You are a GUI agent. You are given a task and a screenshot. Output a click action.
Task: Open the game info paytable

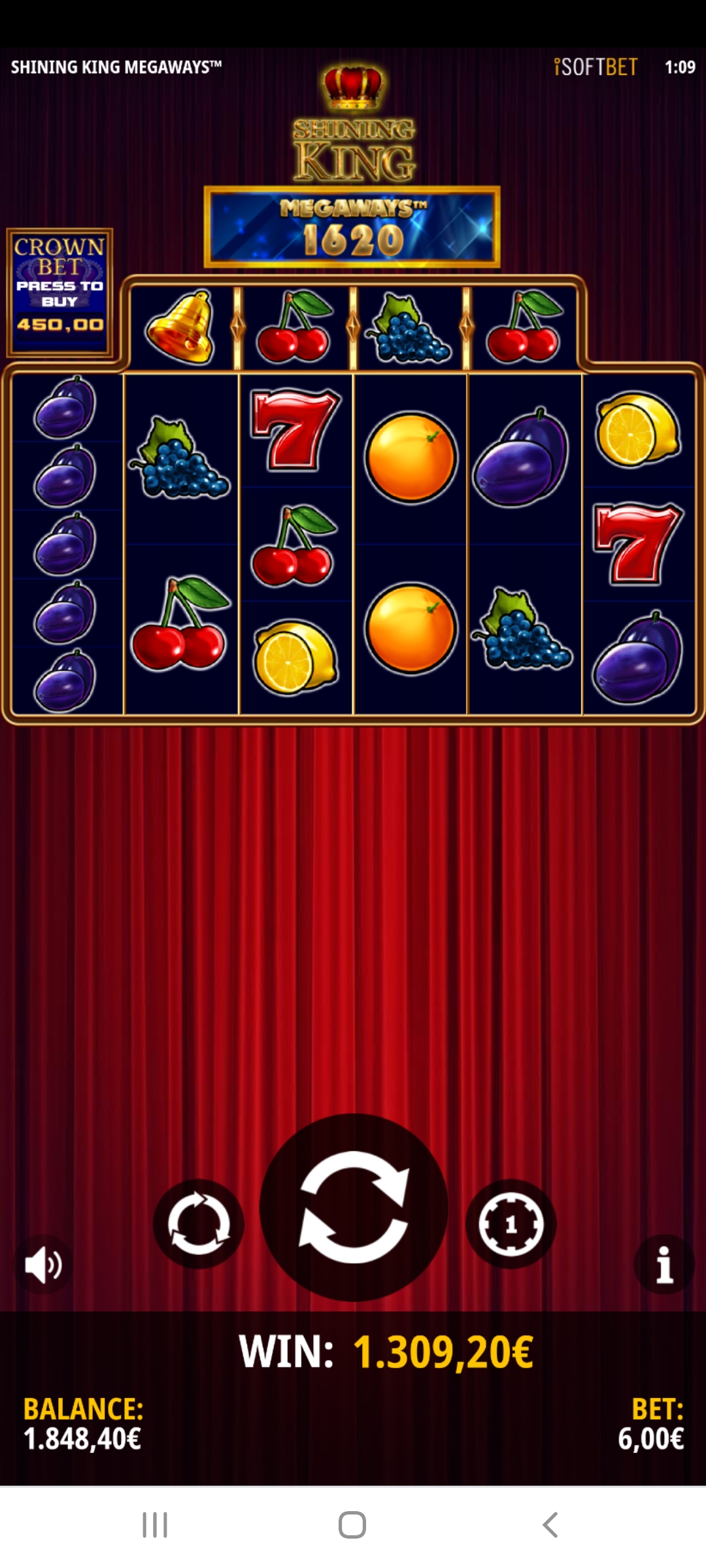click(x=664, y=1265)
